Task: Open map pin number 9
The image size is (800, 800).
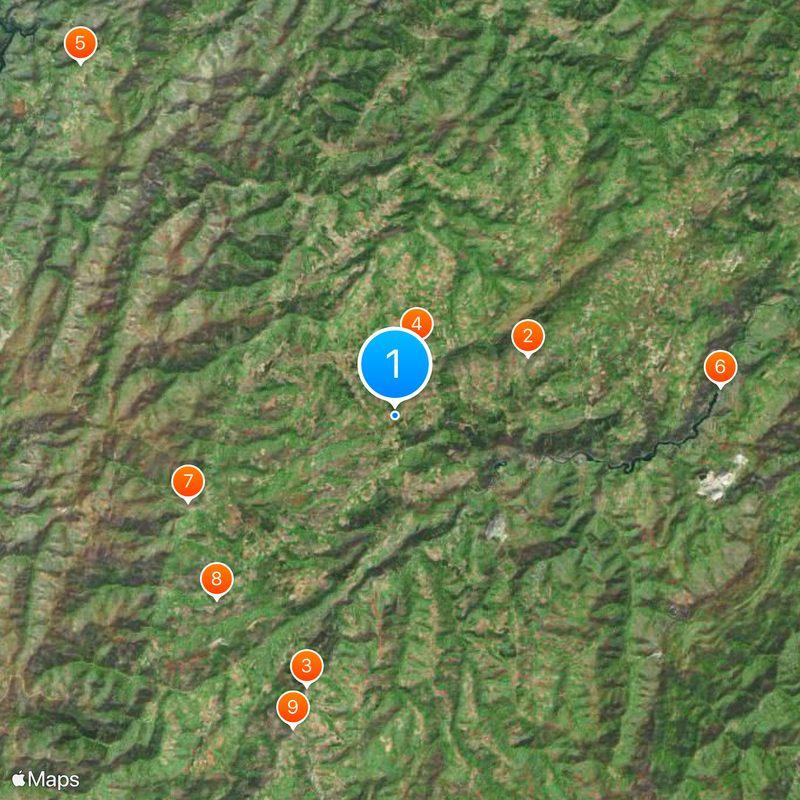Action: [x=292, y=708]
